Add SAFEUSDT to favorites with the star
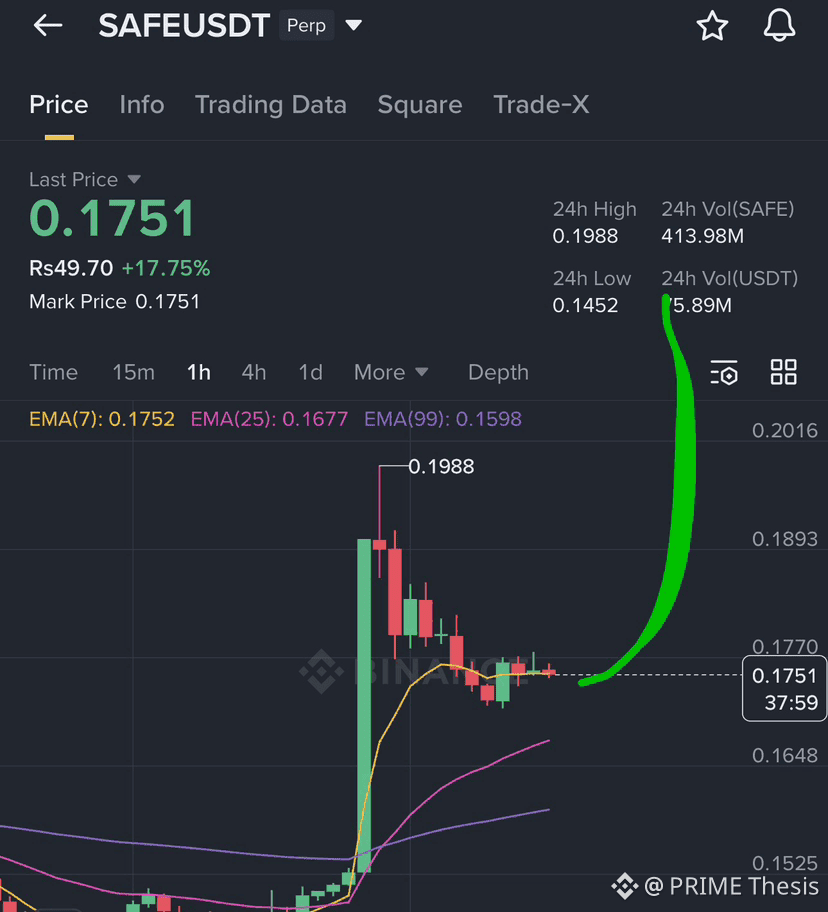The width and height of the screenshot is (828, 912). (712, 27)
